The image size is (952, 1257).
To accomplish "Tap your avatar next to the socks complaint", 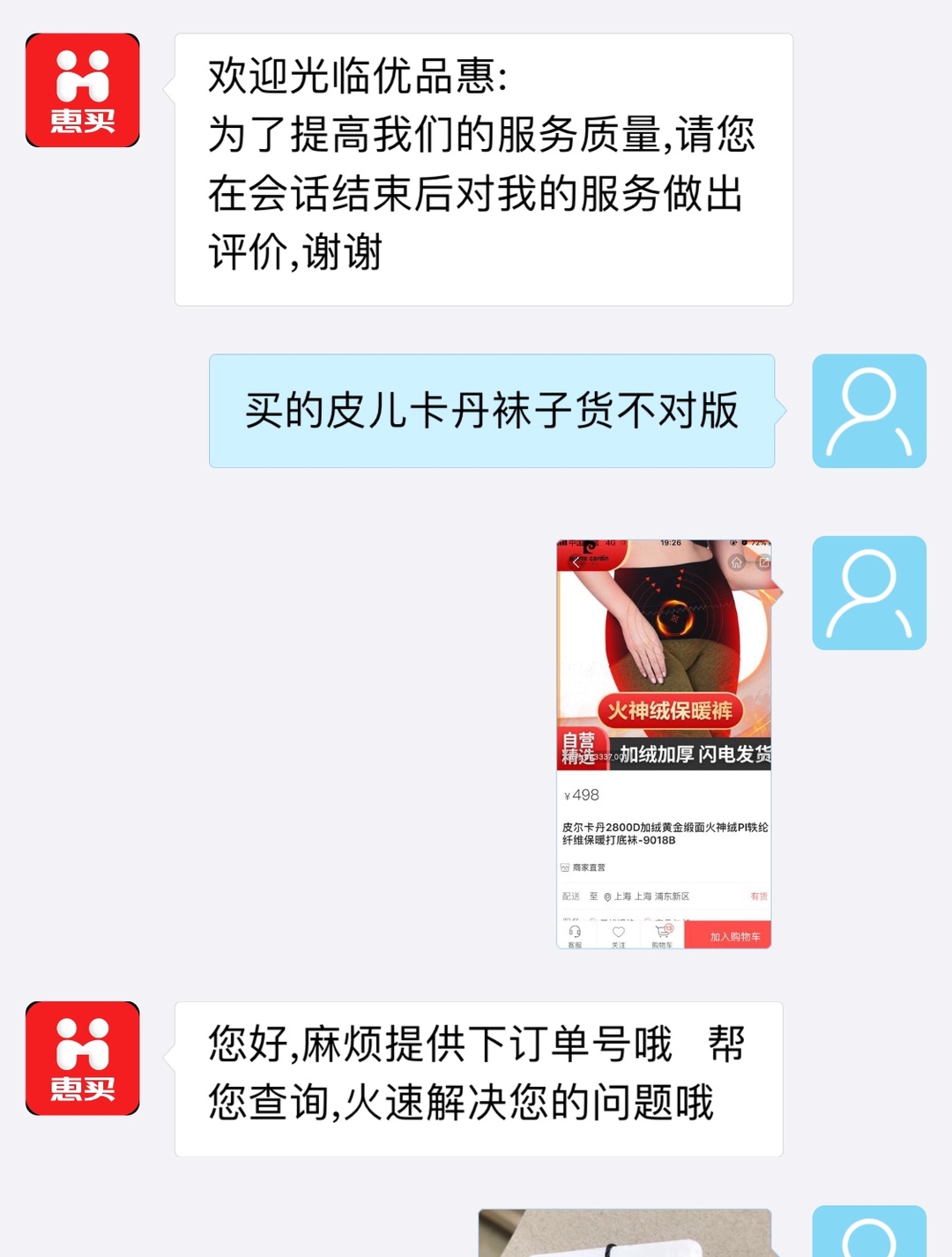I will pos(868,411).
